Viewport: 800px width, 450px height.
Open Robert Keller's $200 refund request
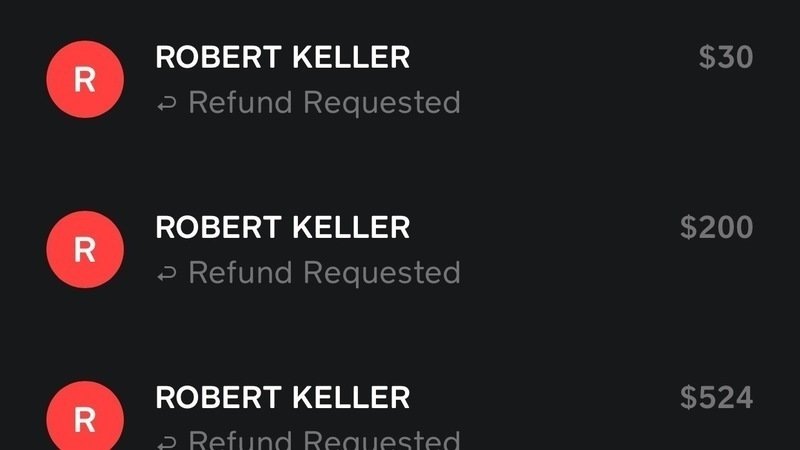pos(400,250)
